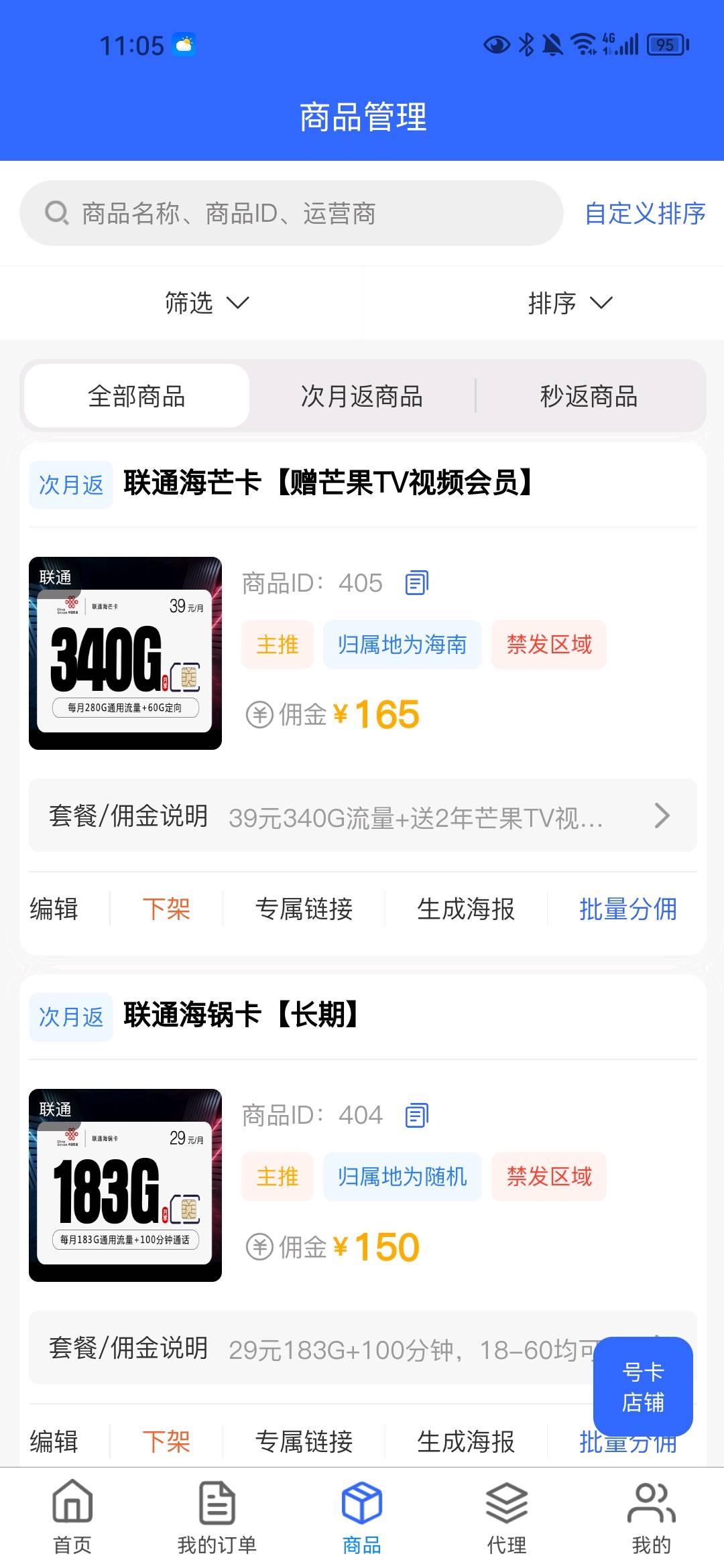
Task: Open the 号卡店铺 floating button
Action: point(642,1387)
